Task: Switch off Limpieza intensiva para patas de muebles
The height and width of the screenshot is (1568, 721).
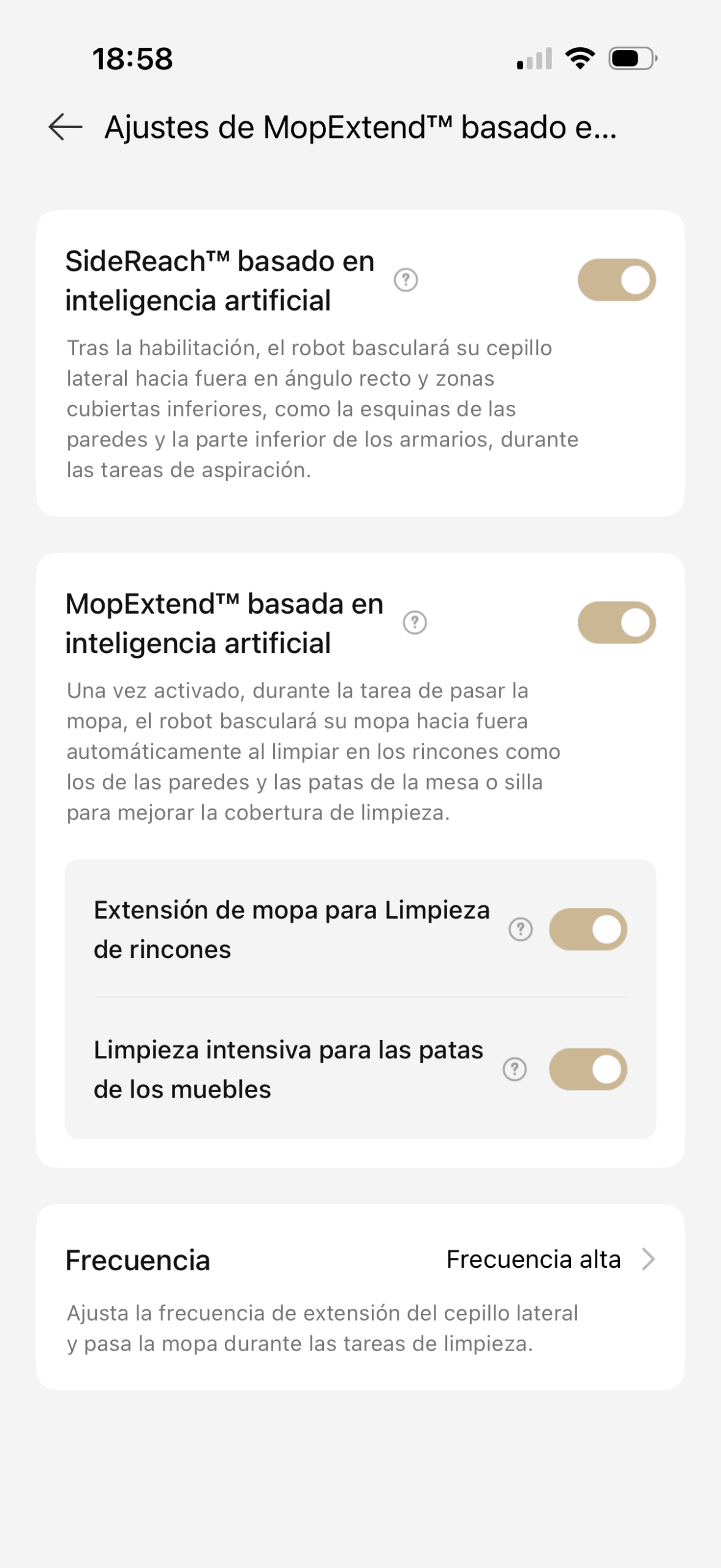Action: pyautogui.click(x=587, y=1069)
